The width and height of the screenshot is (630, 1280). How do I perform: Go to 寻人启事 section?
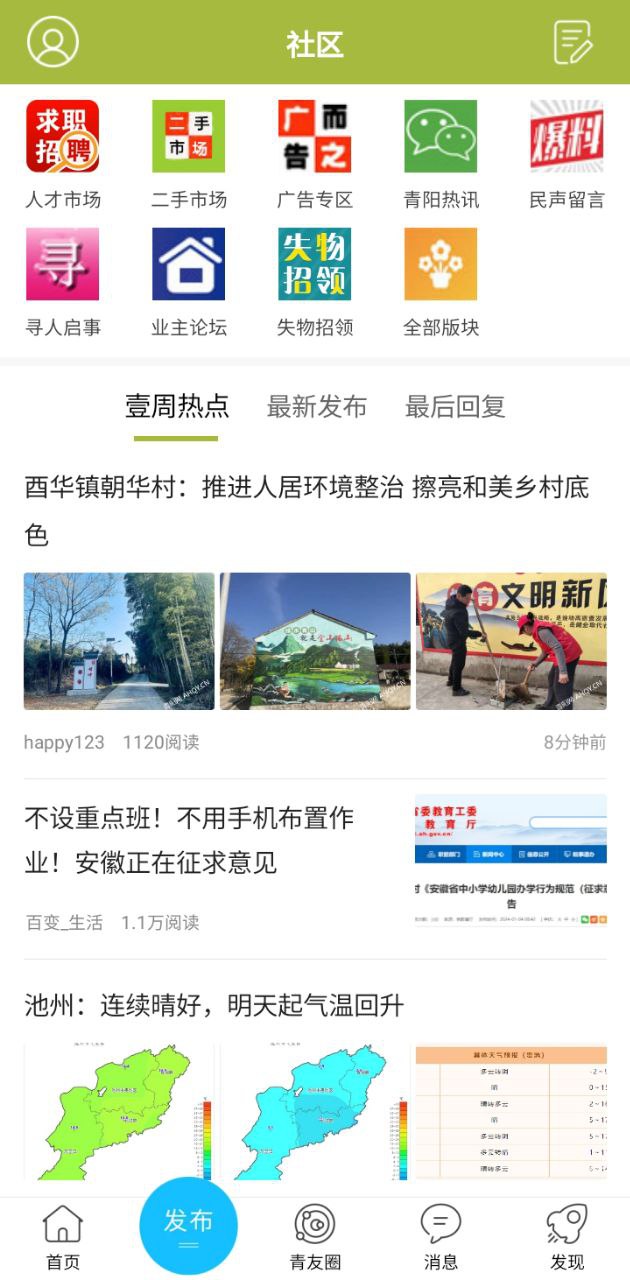(x=63, y=282)
